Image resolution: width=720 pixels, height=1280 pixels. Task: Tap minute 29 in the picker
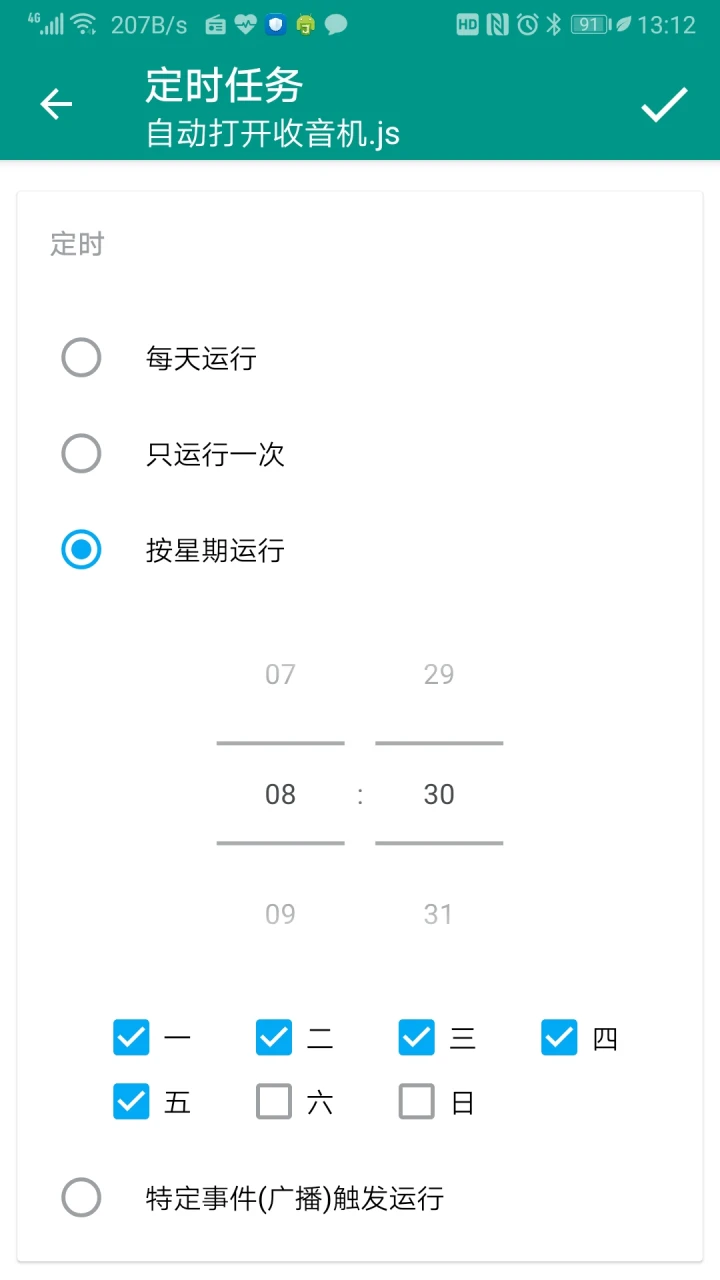[x=439, y=674]
